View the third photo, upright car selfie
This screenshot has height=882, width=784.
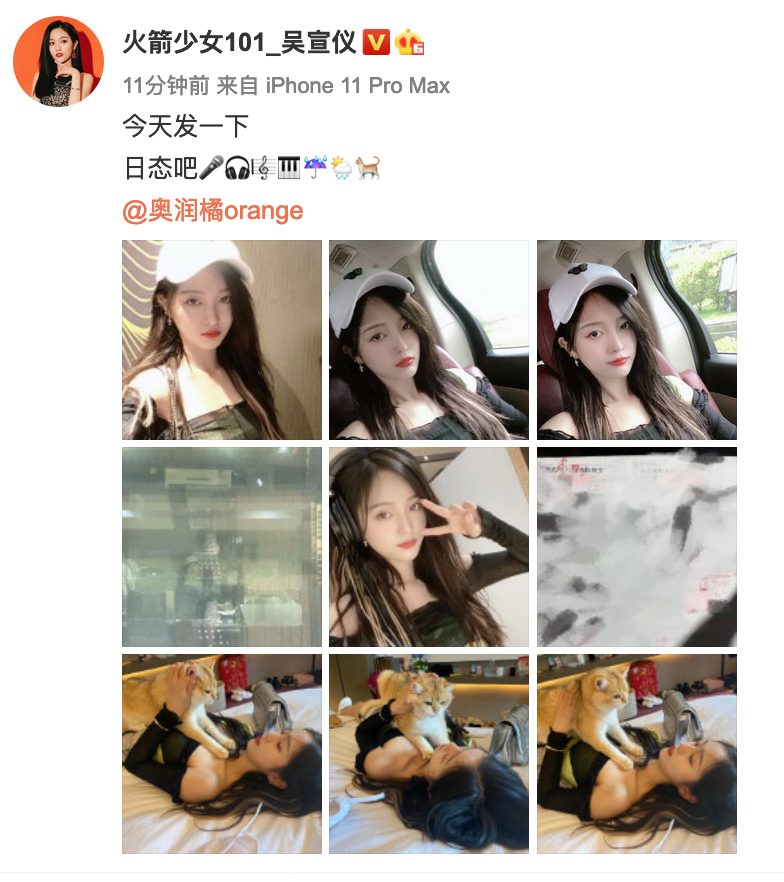pos(636,340)
